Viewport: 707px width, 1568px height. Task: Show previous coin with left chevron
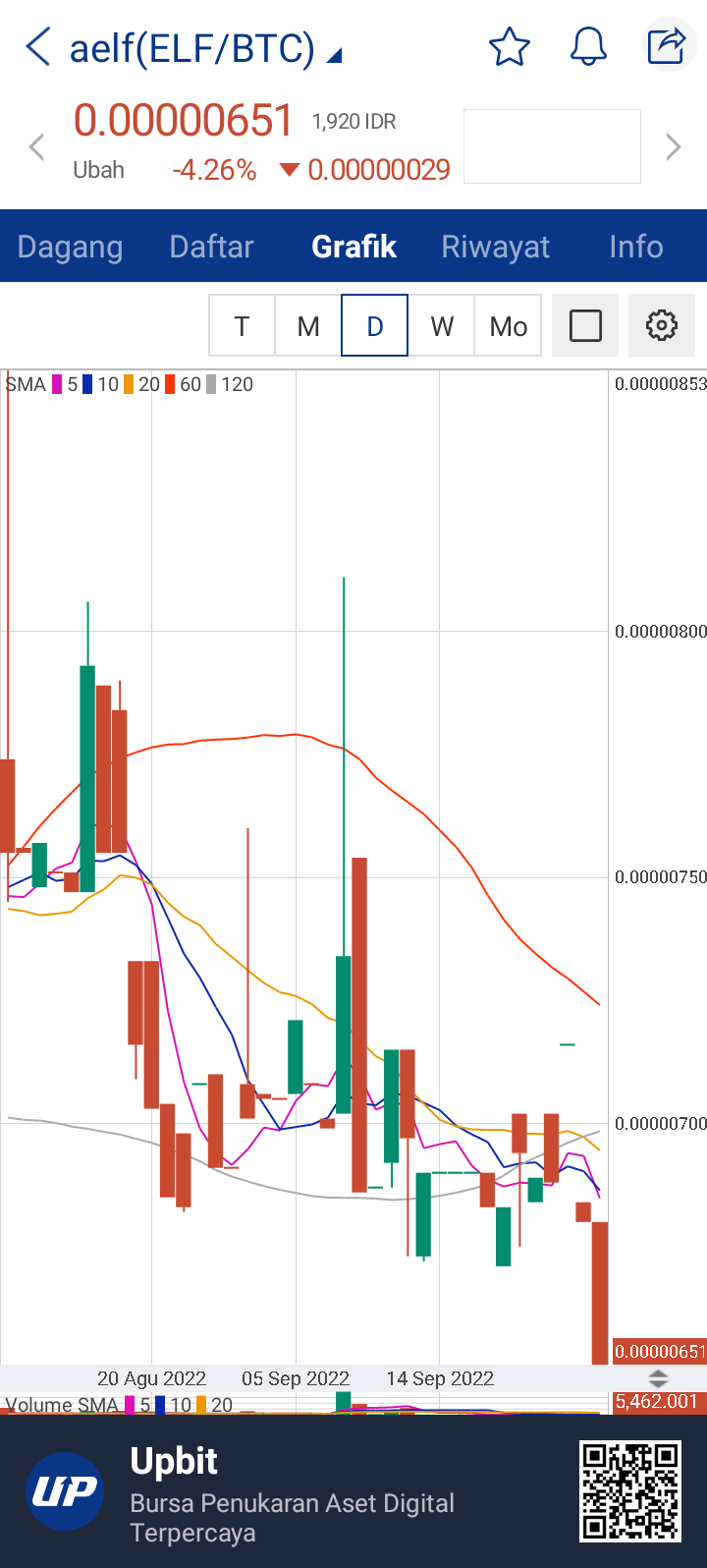(x=36, y=147)
